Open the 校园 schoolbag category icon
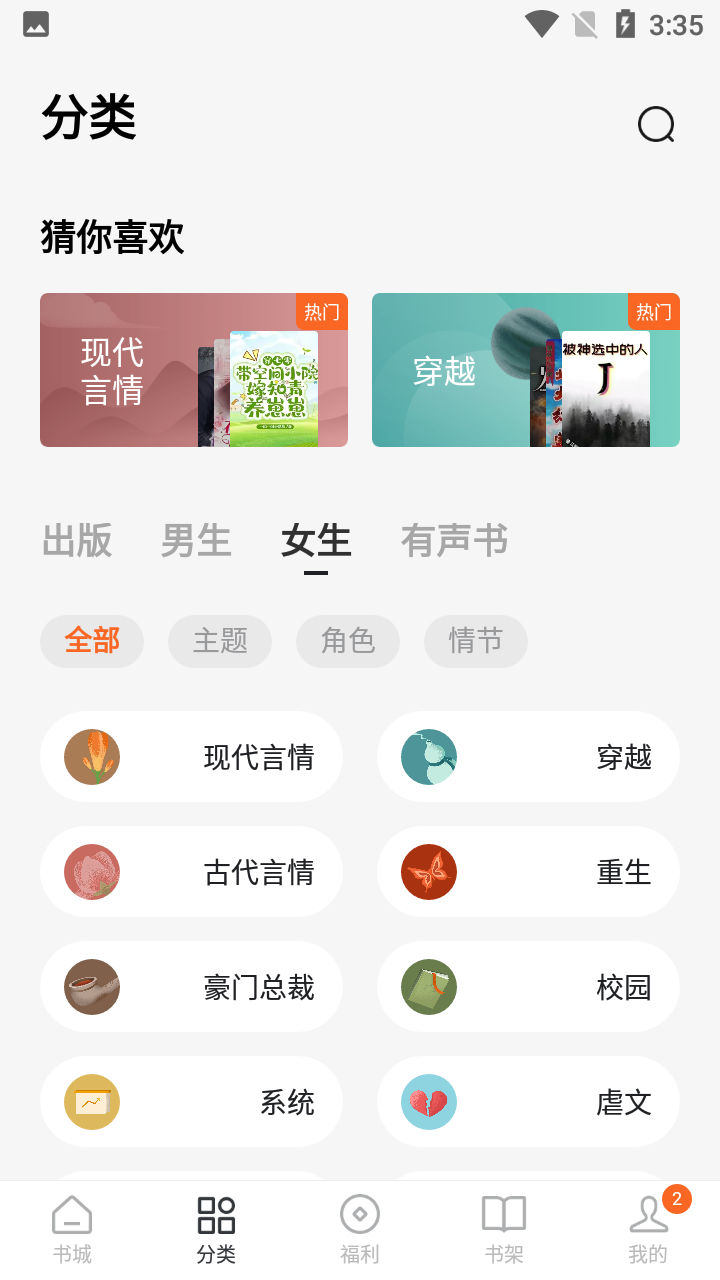 point(428,986)
